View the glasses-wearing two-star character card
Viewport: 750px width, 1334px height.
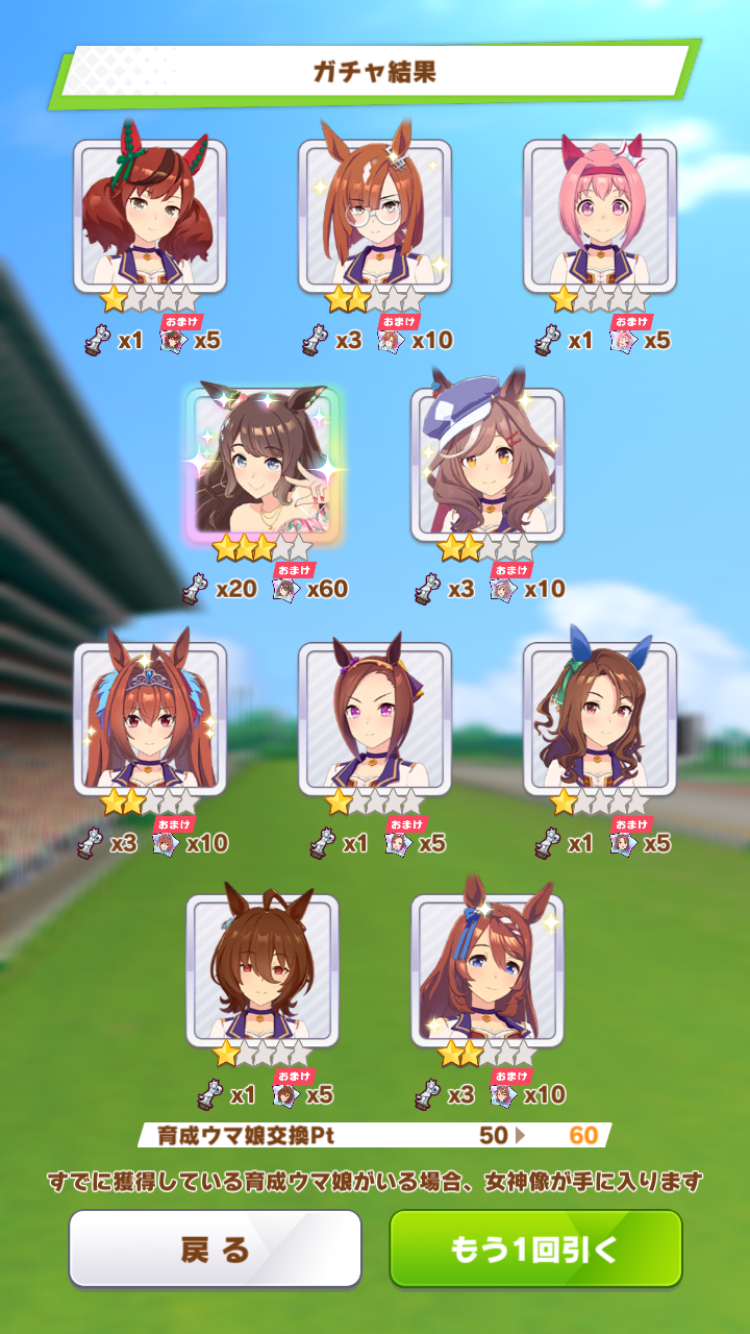[x=375, y=215]
